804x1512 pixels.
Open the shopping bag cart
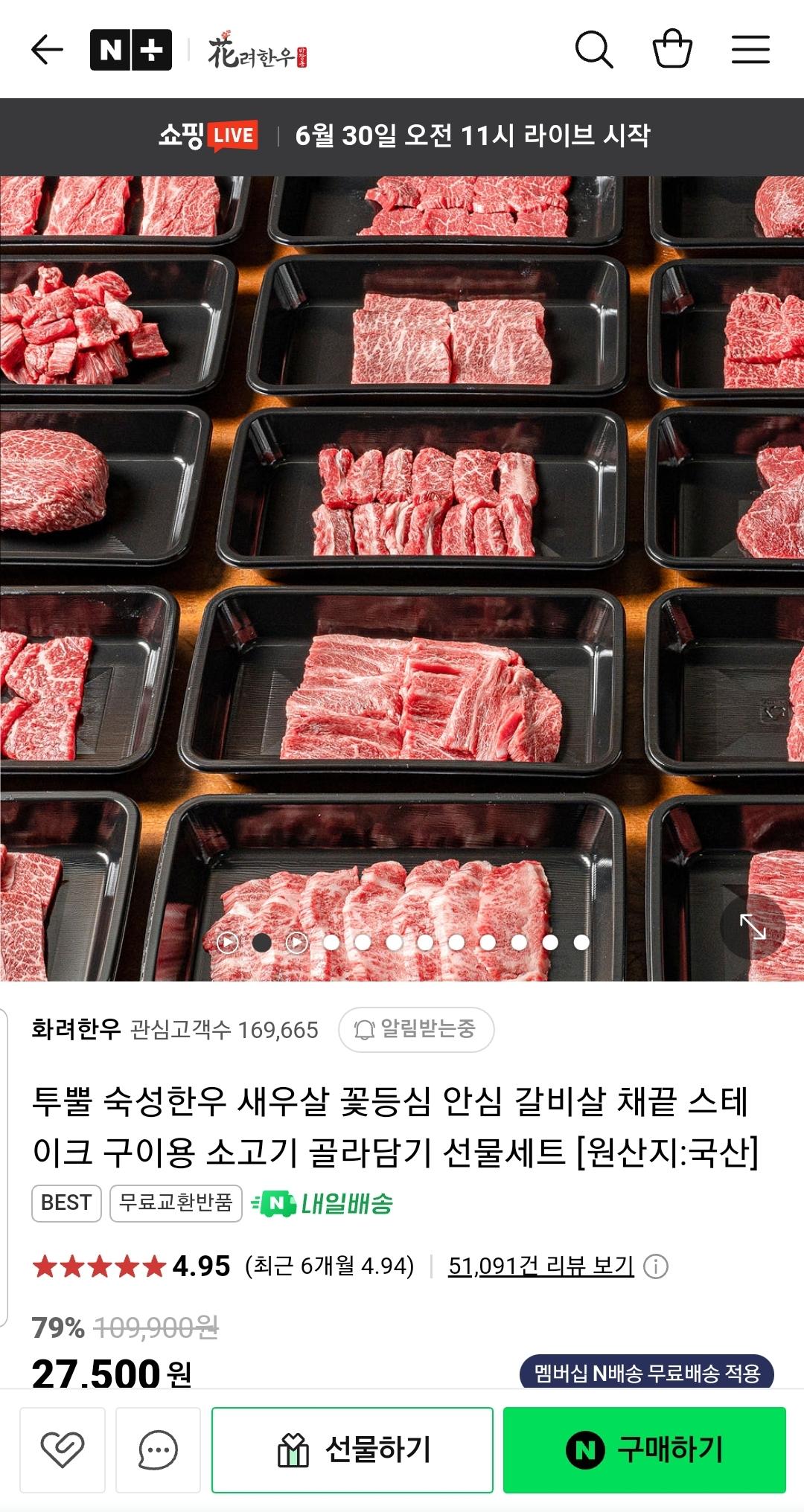672,48
